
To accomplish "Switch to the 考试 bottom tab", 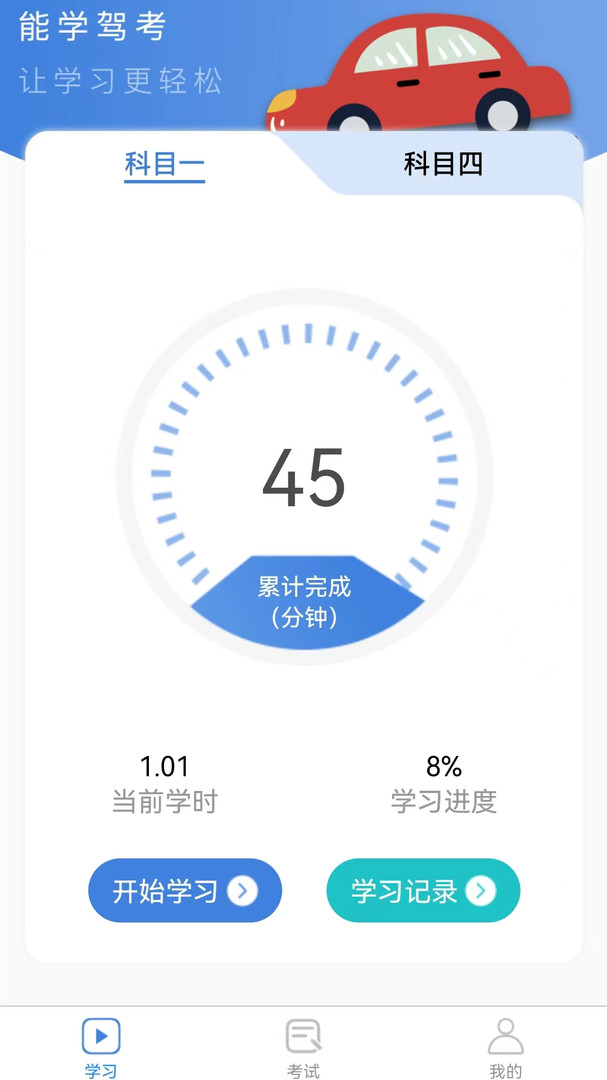I will 303,1047.
